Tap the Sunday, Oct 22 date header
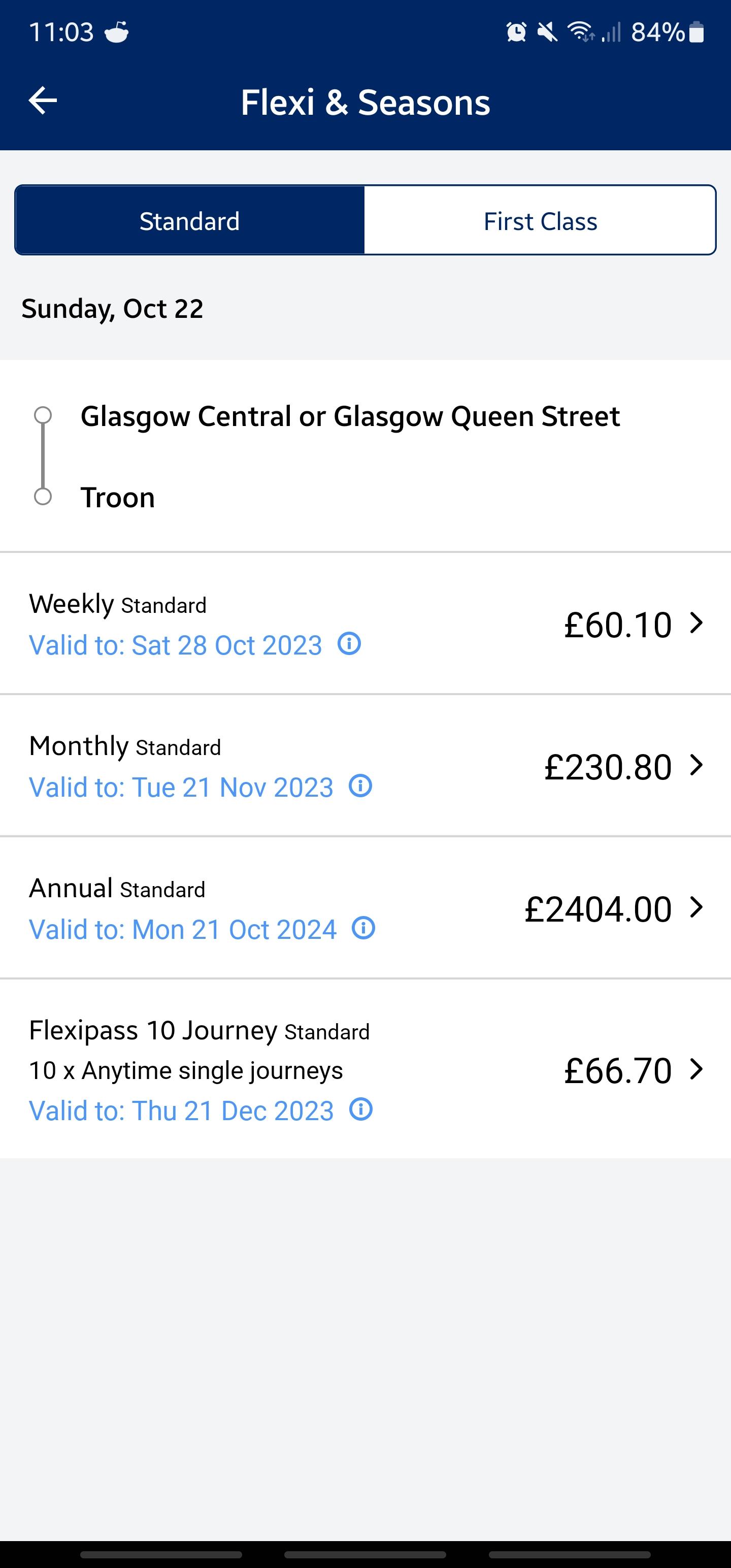731x1568 pixels. pos(112,309)
